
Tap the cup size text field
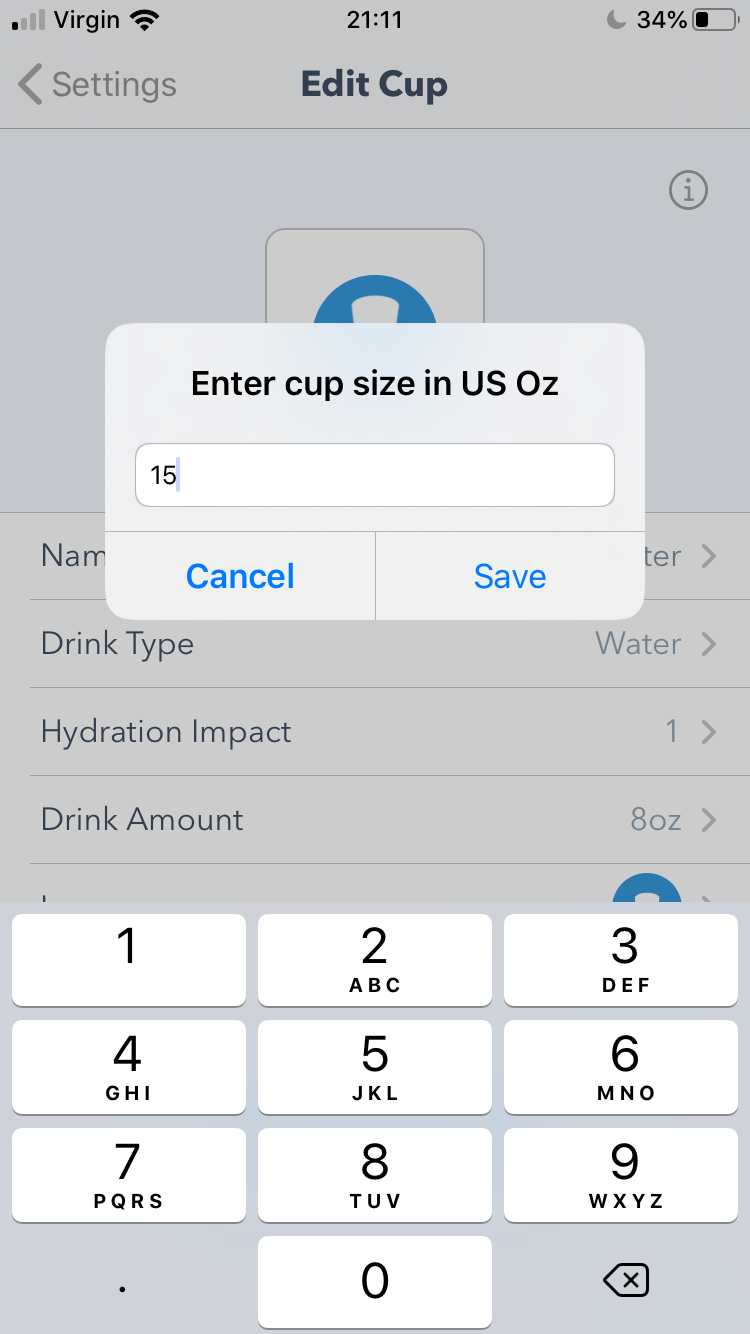pos(374,475)
